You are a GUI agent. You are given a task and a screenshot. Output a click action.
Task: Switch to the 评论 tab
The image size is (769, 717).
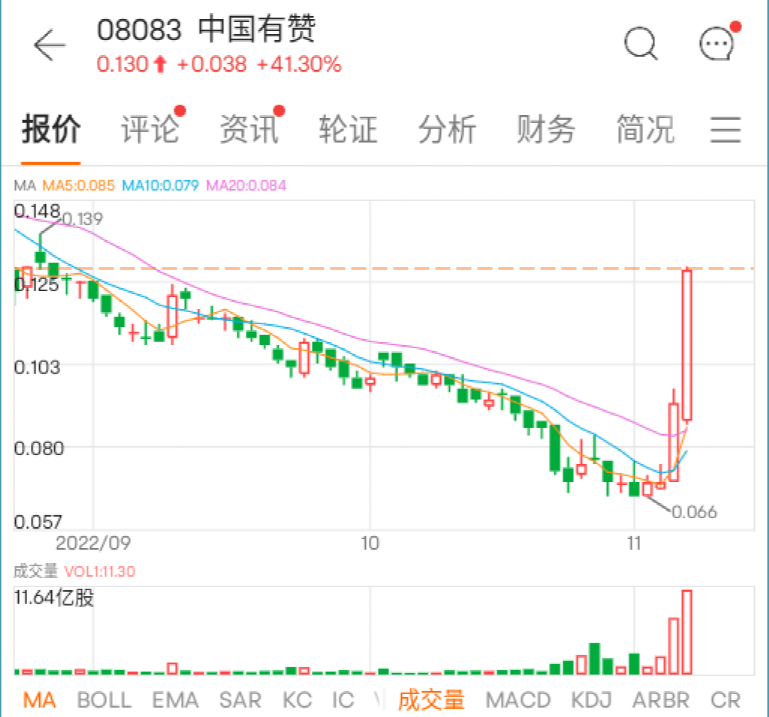click(x=150, y=129)
